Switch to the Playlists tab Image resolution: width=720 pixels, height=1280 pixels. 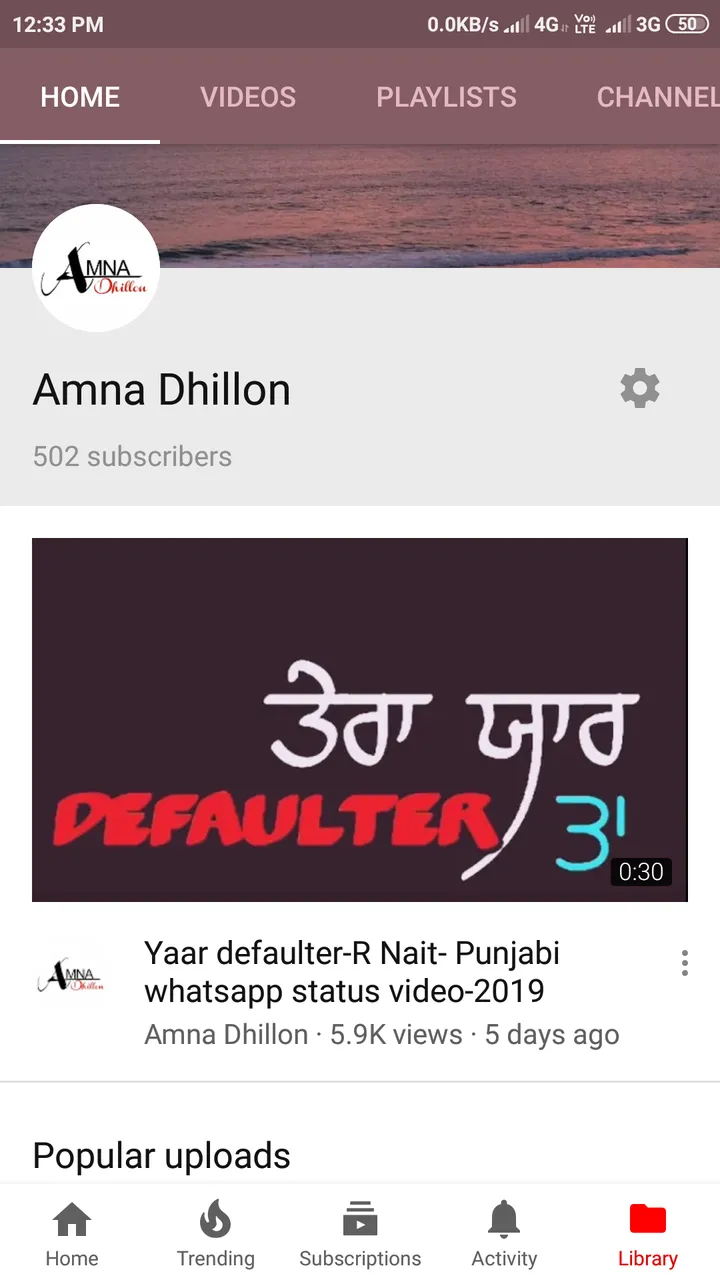446,97
